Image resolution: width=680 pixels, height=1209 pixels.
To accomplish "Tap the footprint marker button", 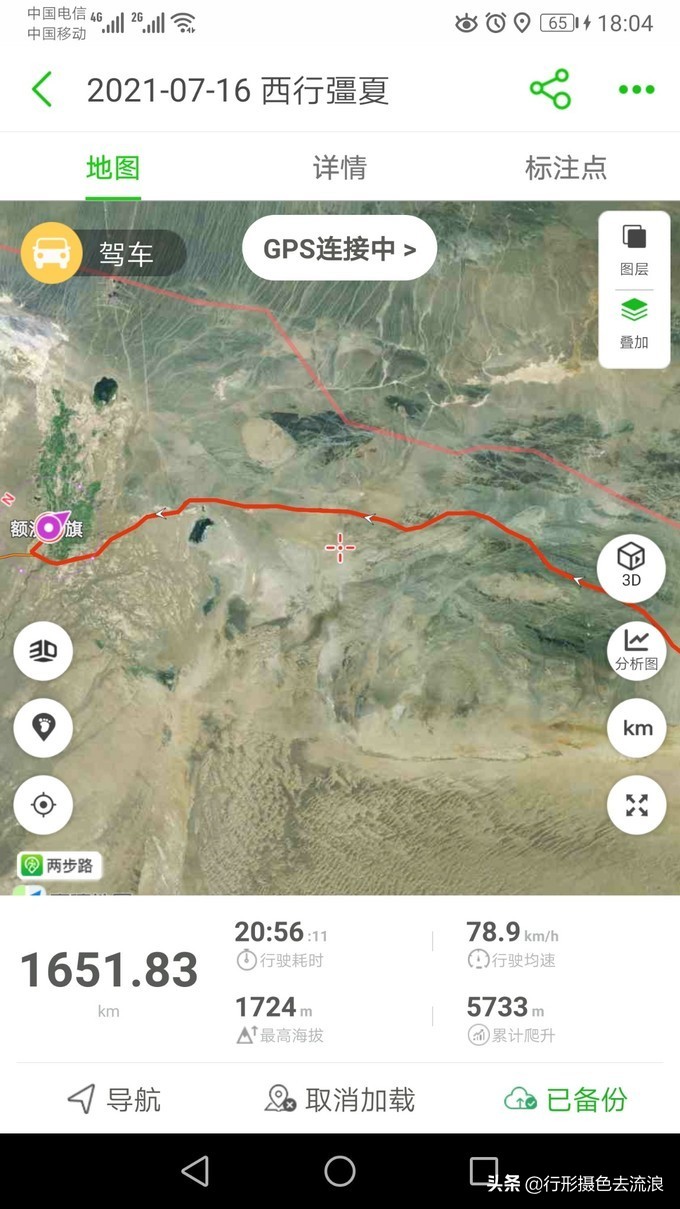I will click(x=43, y=727).
